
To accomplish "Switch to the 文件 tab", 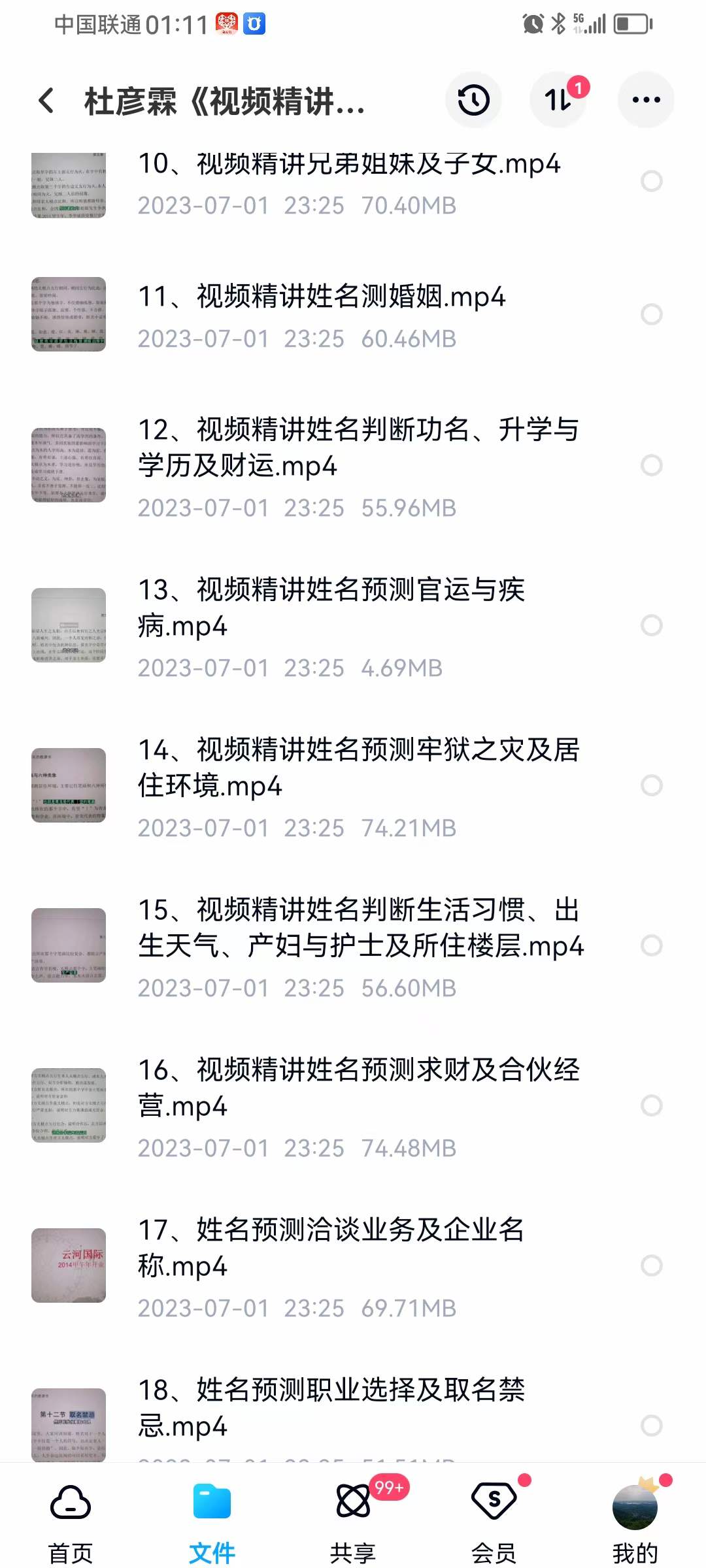I will click(211, 1514).
